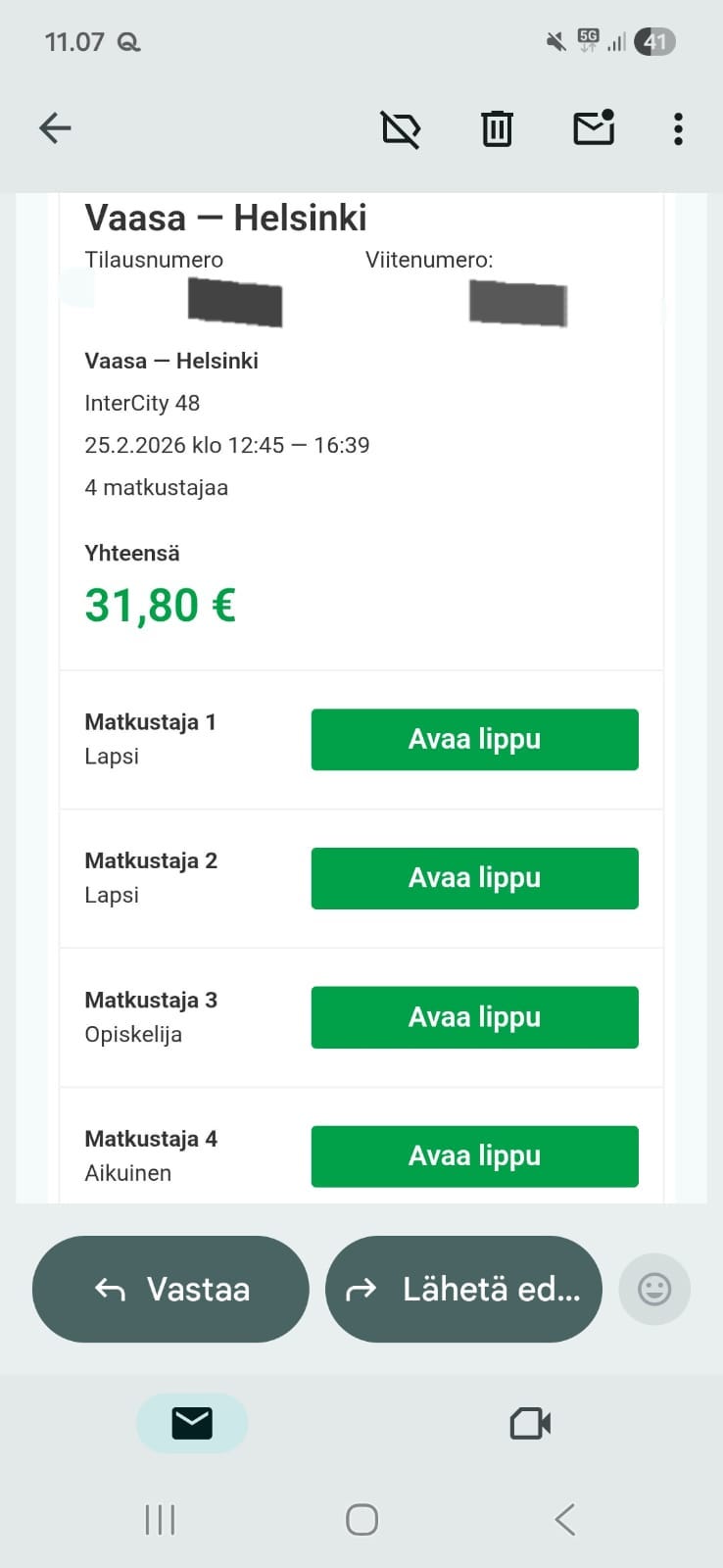Image resolution: width=723 pixels, height=1568 pixels.
Task: Tap the delete trash icon
Action: 496,127
